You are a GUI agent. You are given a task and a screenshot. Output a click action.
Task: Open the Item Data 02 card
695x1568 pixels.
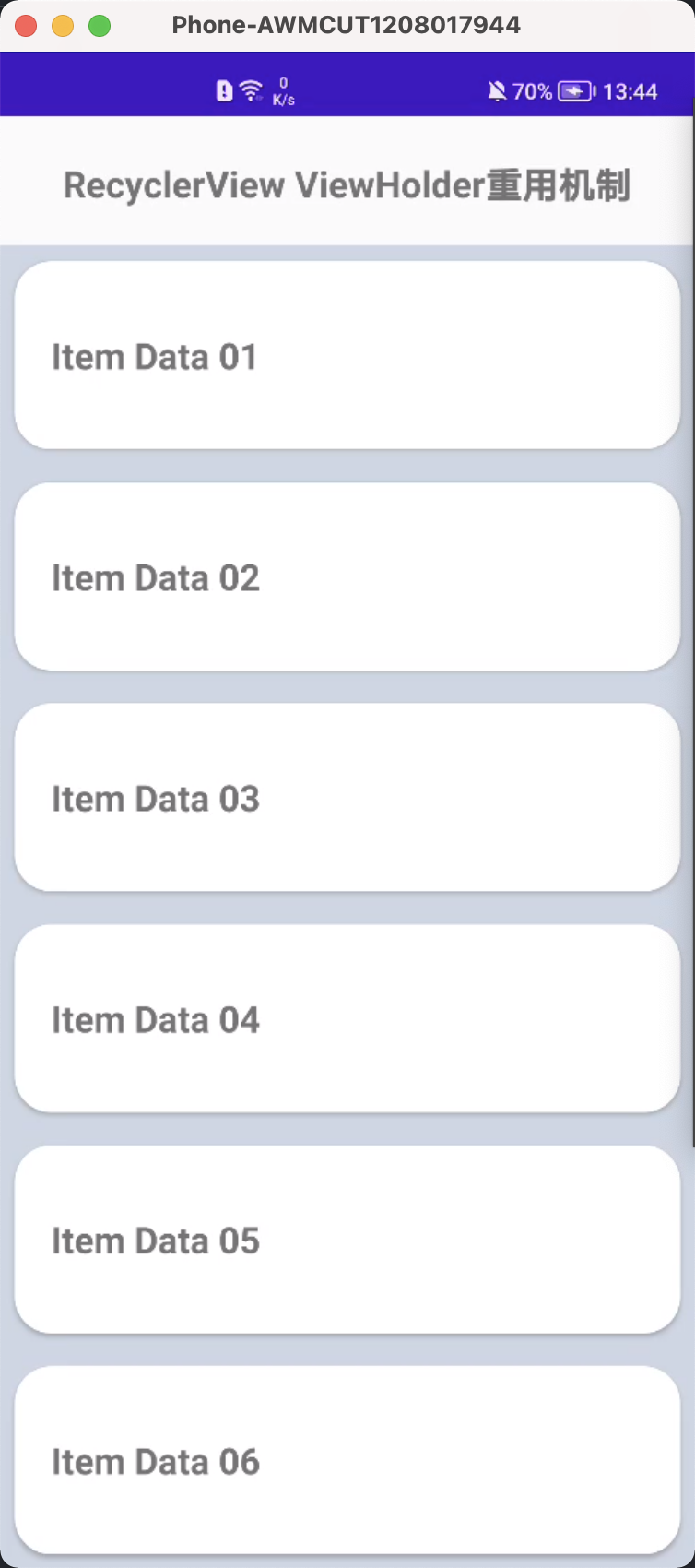[347, 576]
